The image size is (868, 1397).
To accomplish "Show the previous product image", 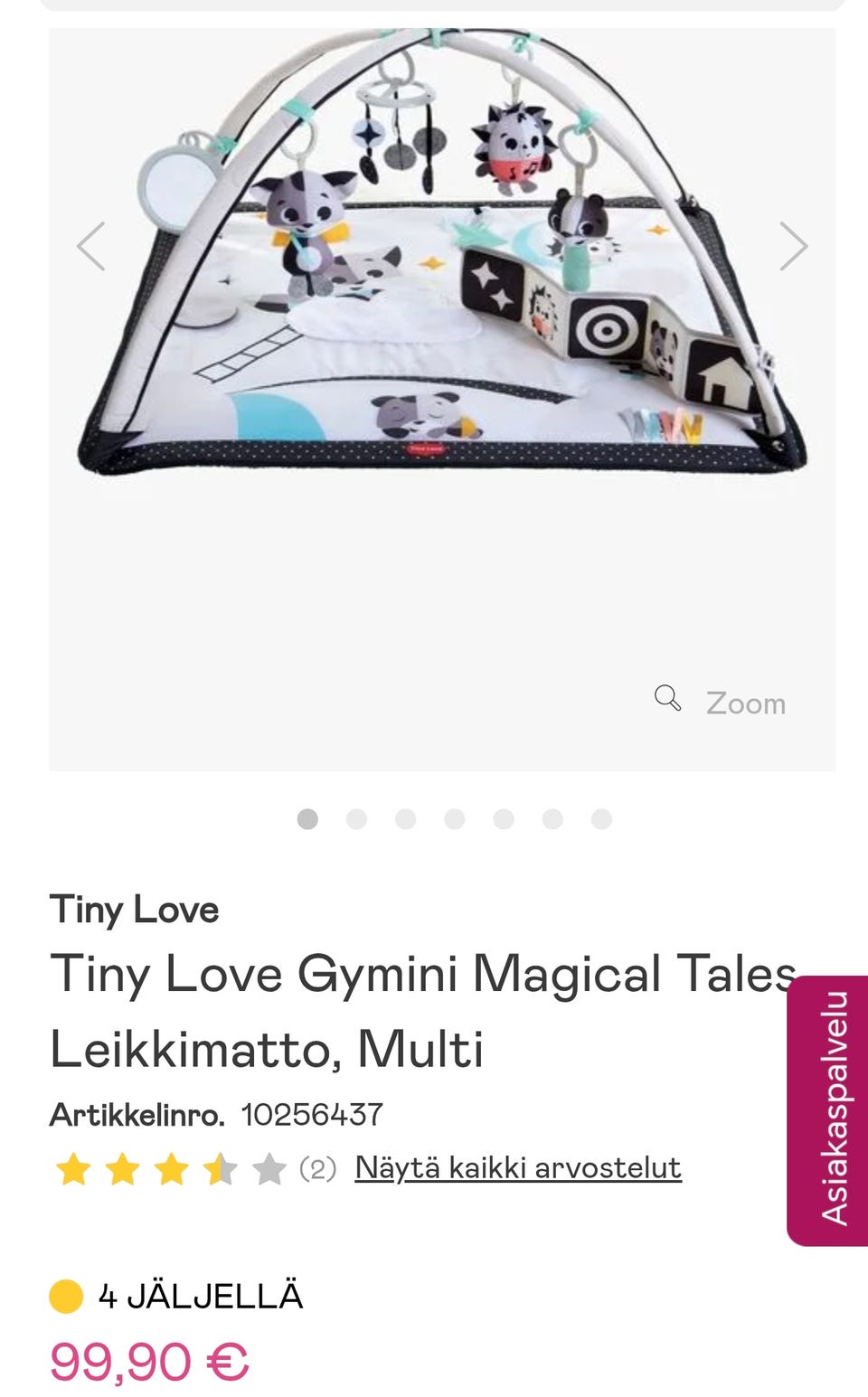I will click(x=91, y=246).
